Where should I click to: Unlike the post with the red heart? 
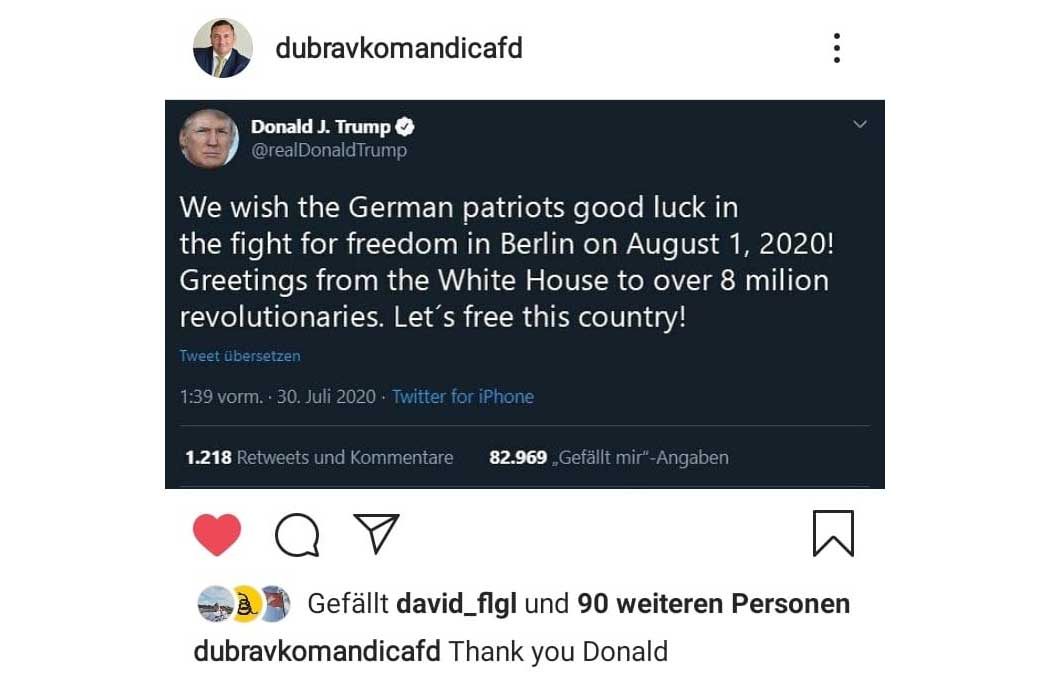pos(217,535)
